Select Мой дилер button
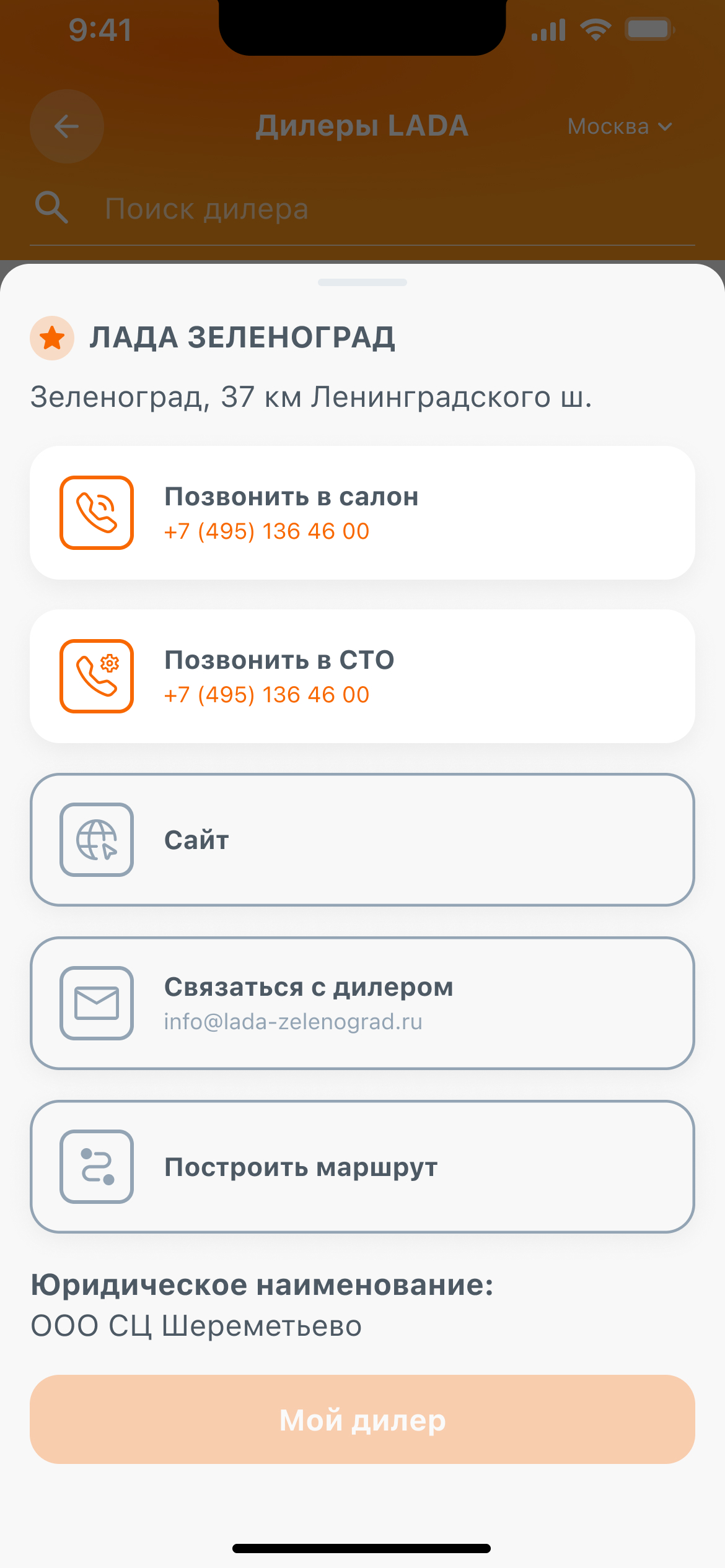725x1568 pixels. point(362,1419)
